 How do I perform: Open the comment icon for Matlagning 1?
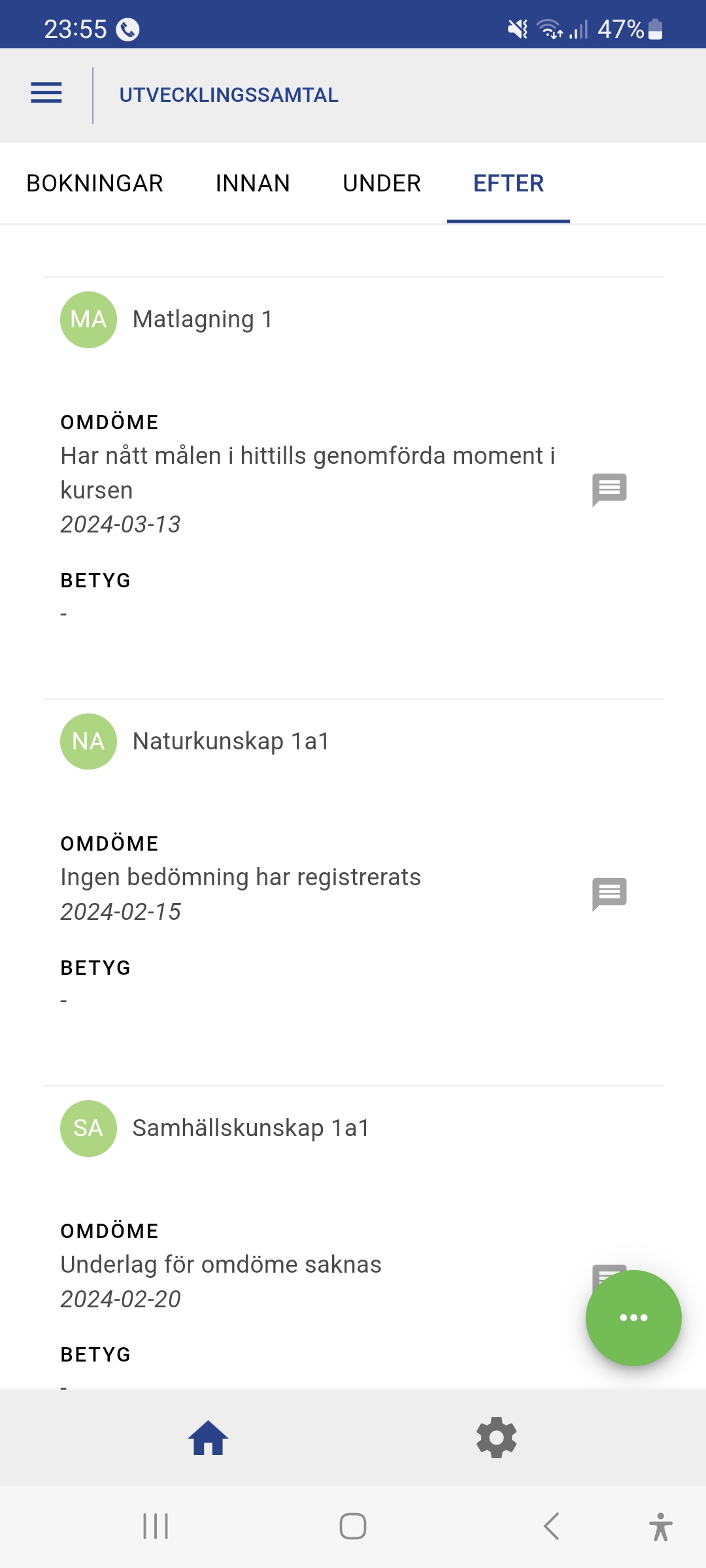(609, 489)
